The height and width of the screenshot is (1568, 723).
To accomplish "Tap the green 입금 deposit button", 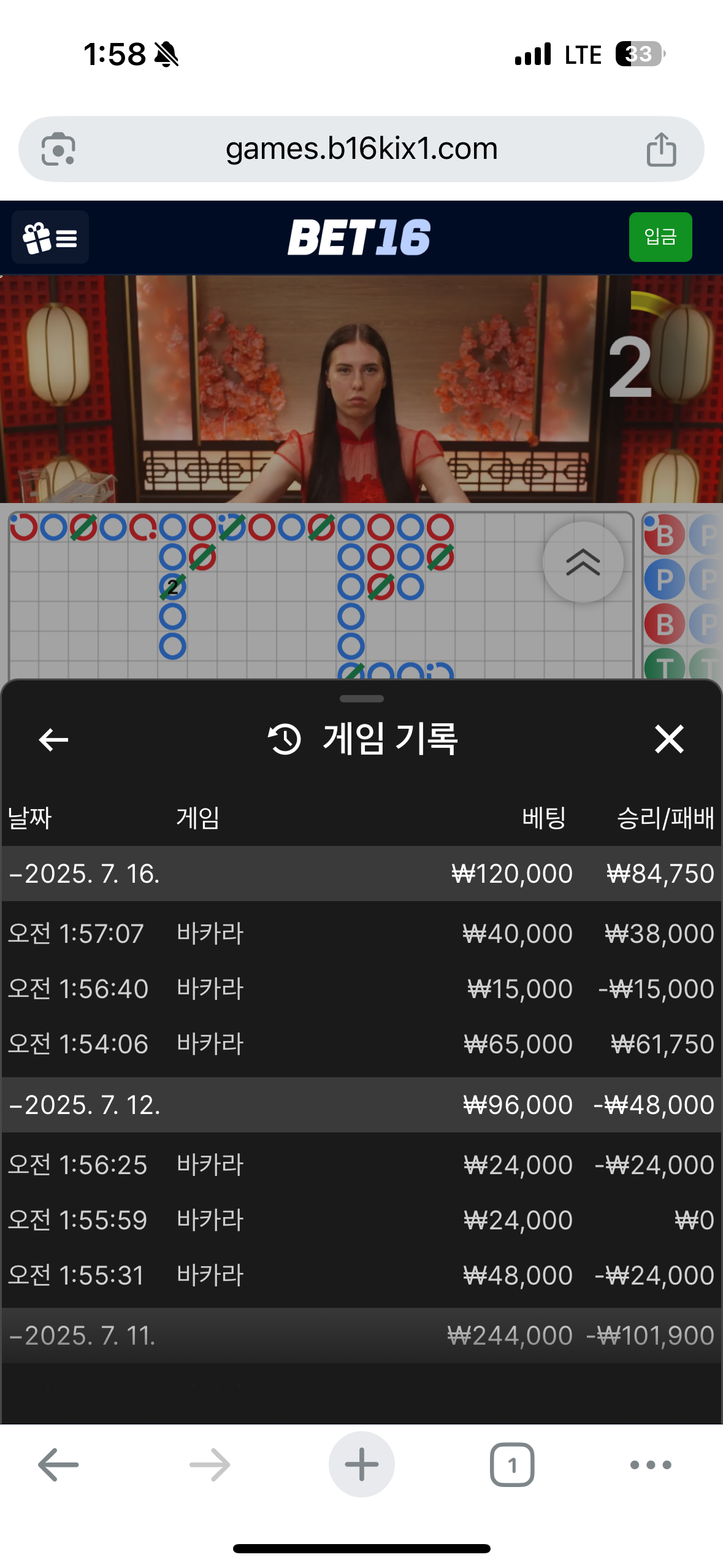I will point(660,237).
